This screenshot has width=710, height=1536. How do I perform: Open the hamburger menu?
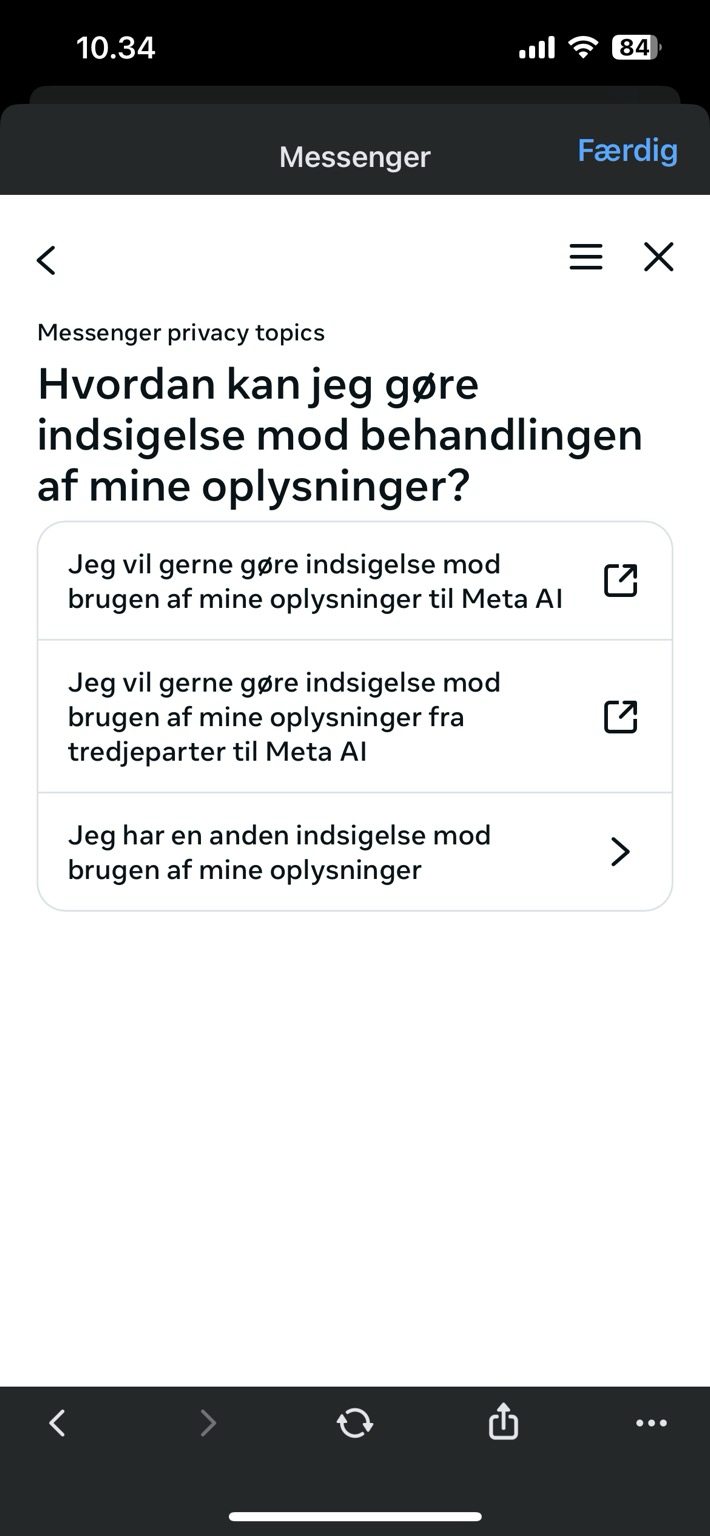pos(586,257)
